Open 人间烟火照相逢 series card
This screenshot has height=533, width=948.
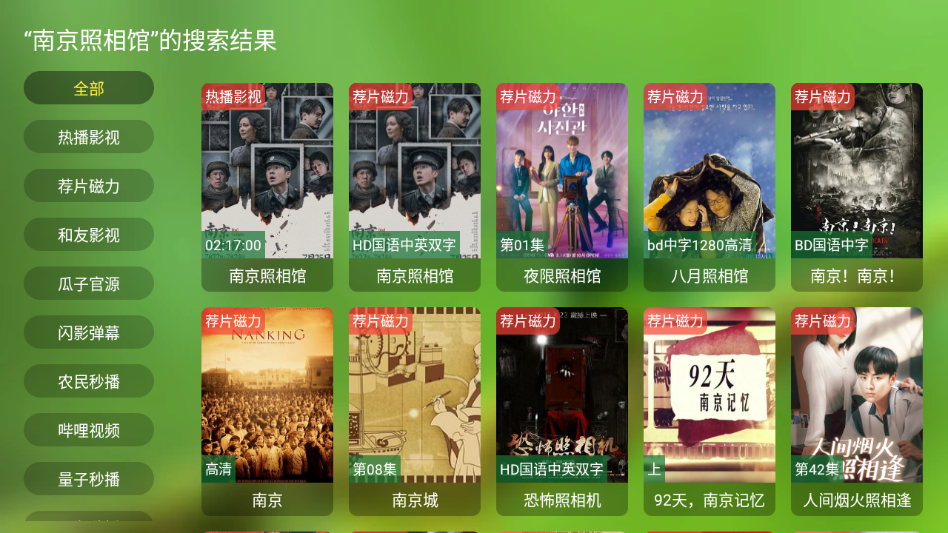[856, 411]
